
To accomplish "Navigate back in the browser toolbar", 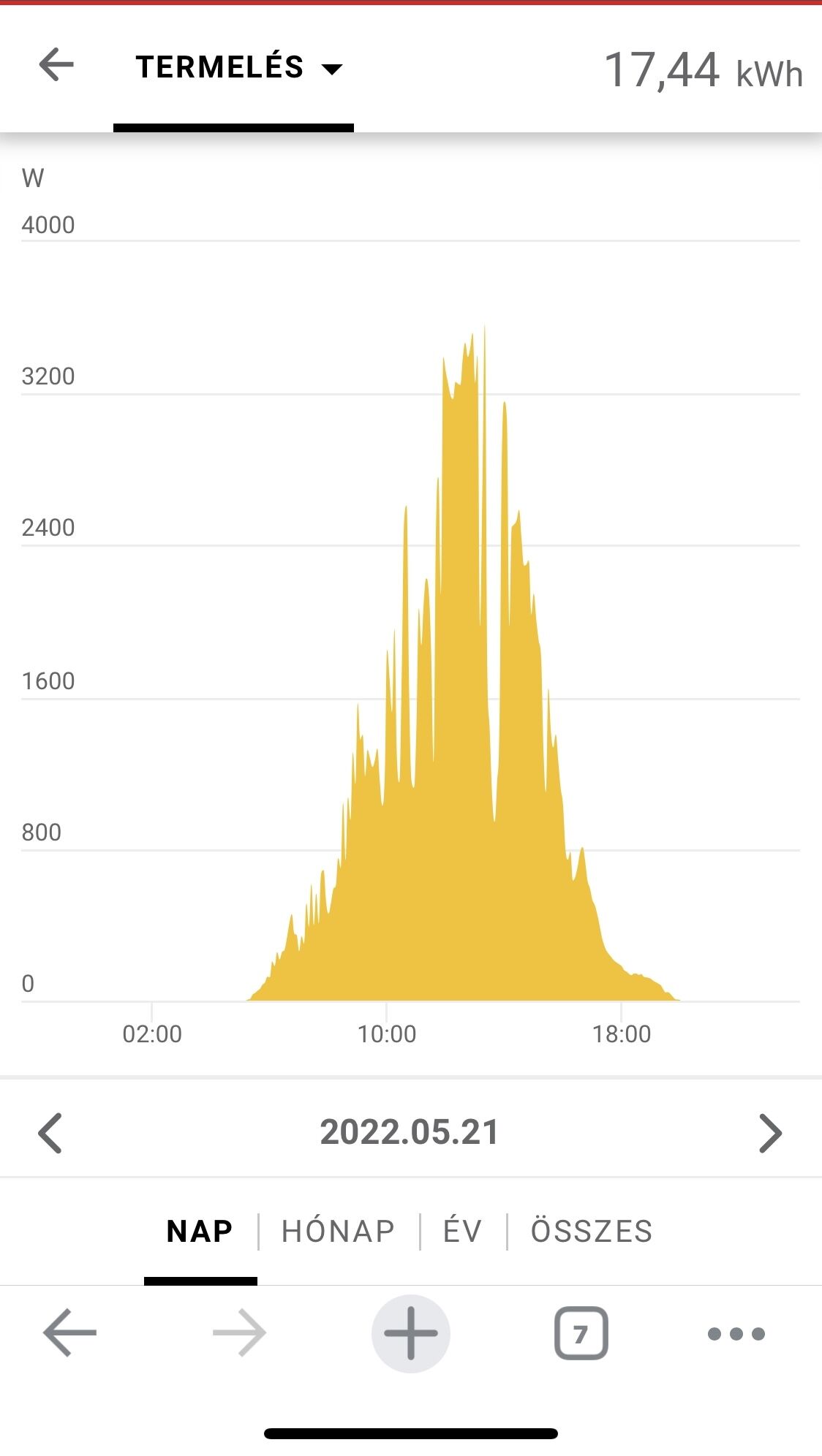I will [69, 1333].
